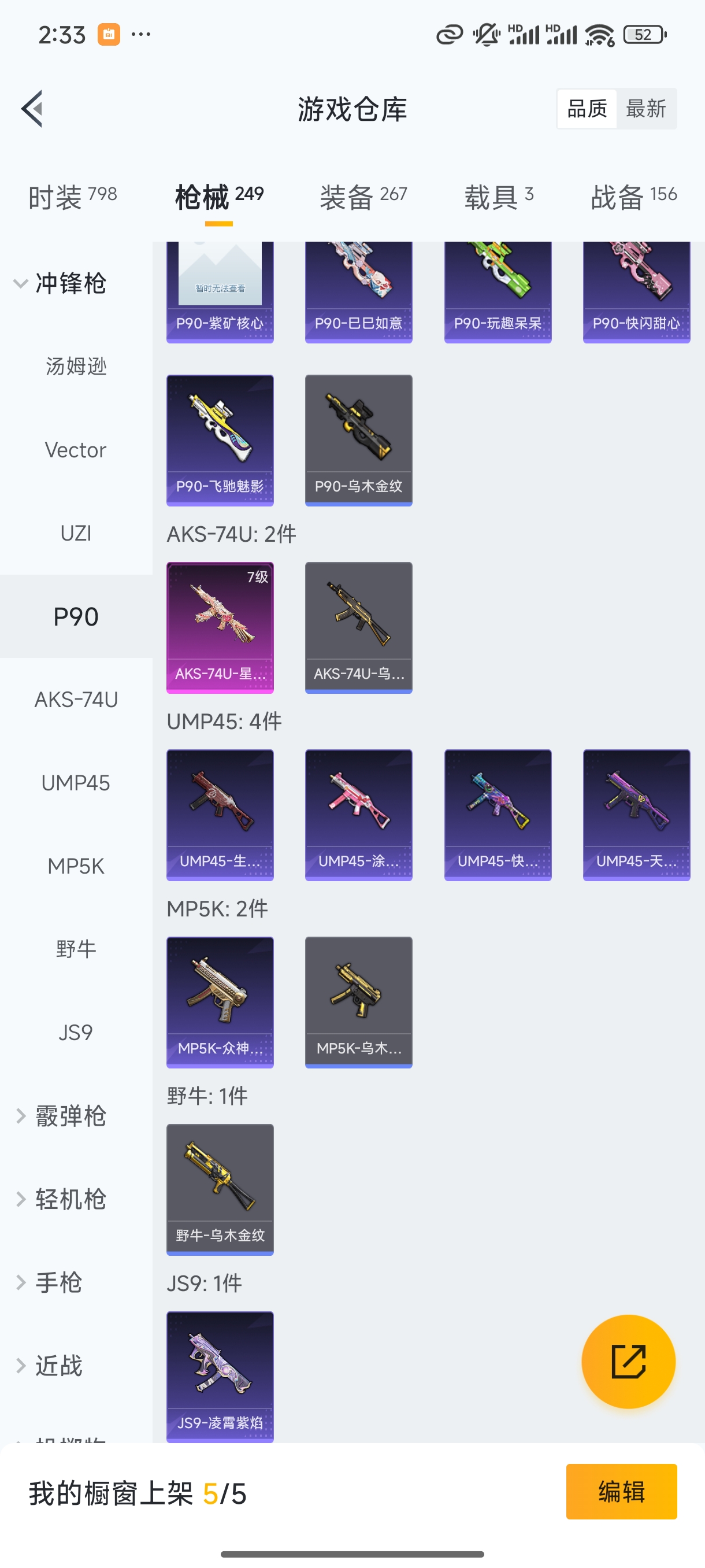Tap the orange share floating button
The image size is (705, 1568).
[x=628, y=1362]
